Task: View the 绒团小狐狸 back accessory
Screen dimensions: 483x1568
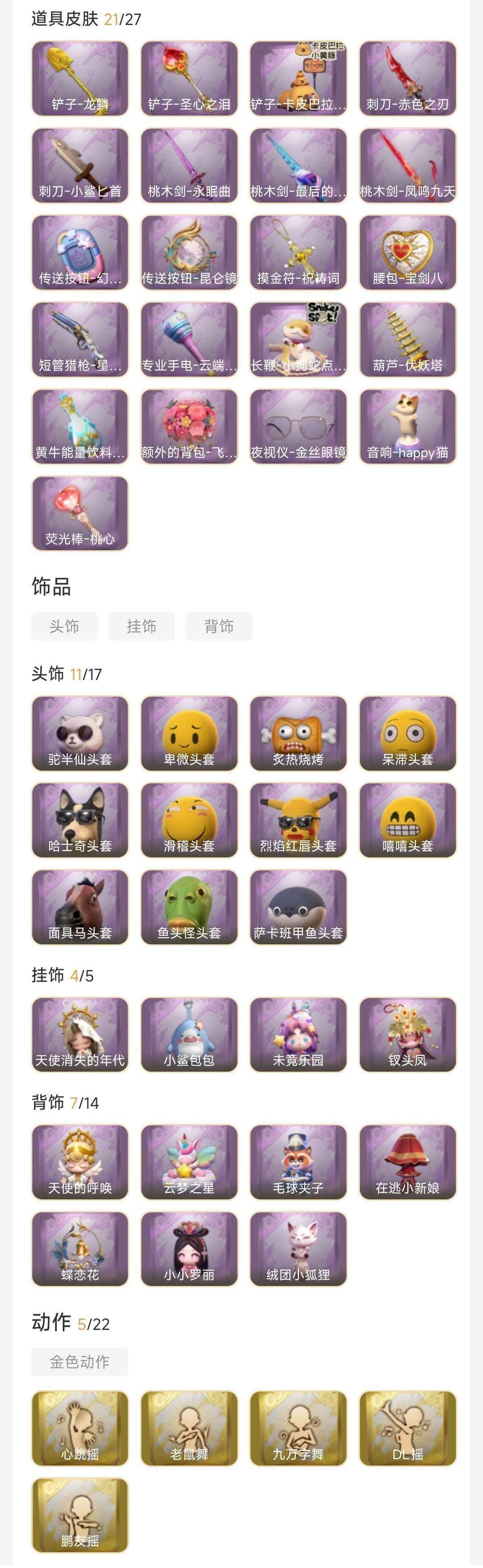Action: point(298,1249)
